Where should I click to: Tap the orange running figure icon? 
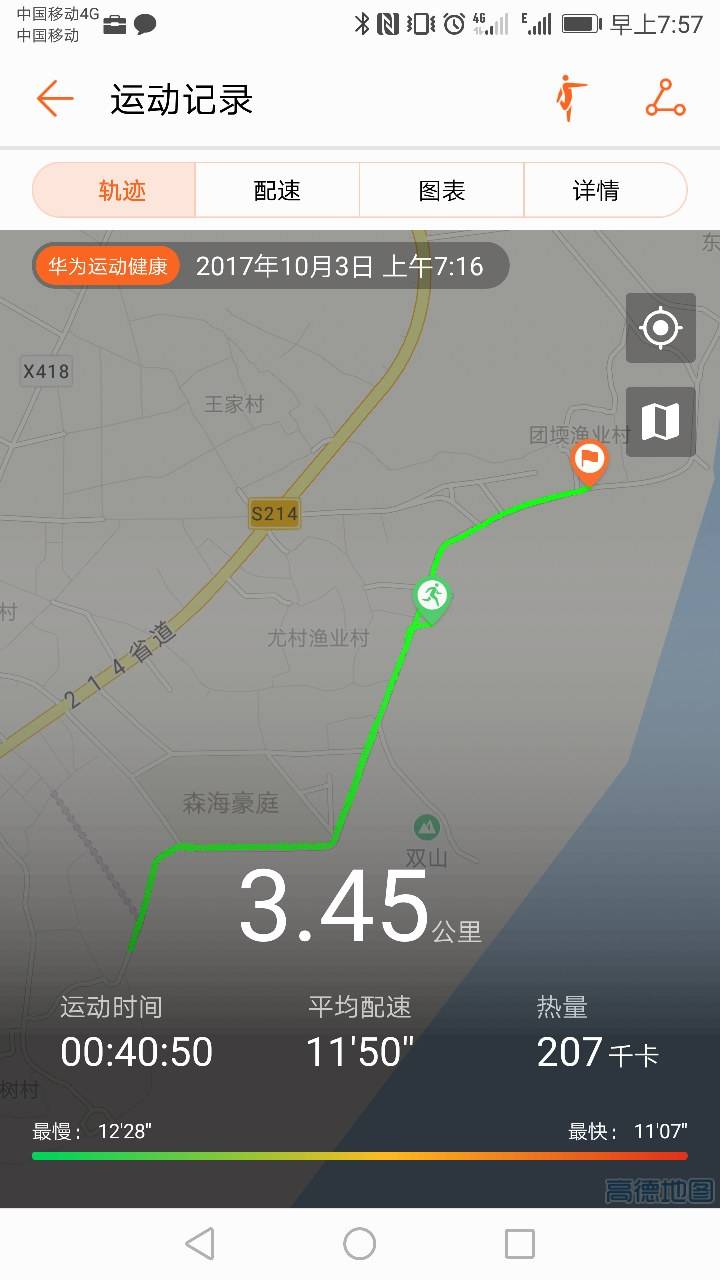point(571,98)
